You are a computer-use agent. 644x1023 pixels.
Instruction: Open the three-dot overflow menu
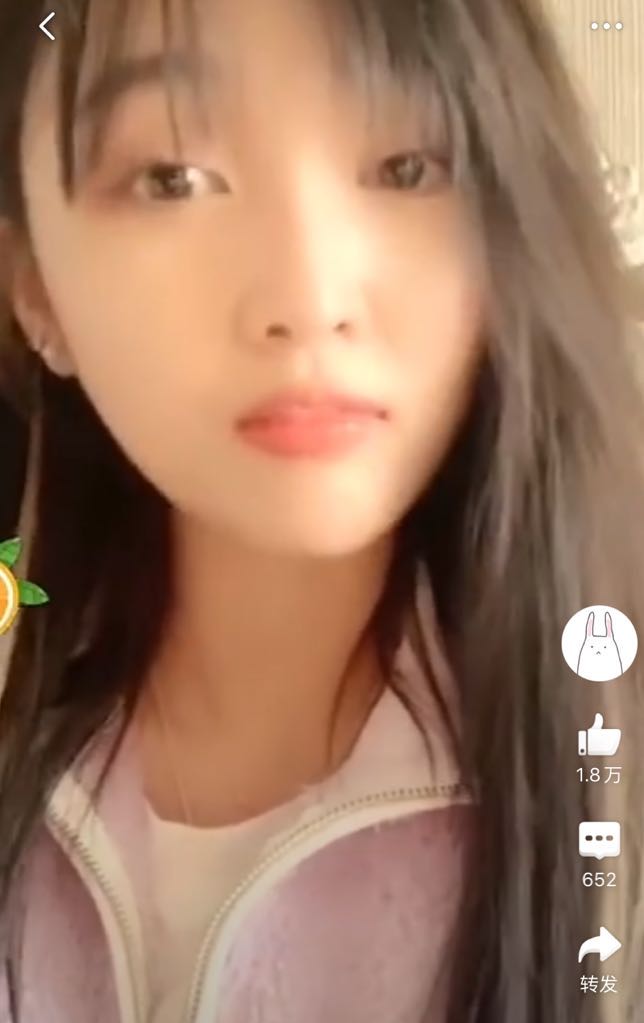click(x=606, y=27)
